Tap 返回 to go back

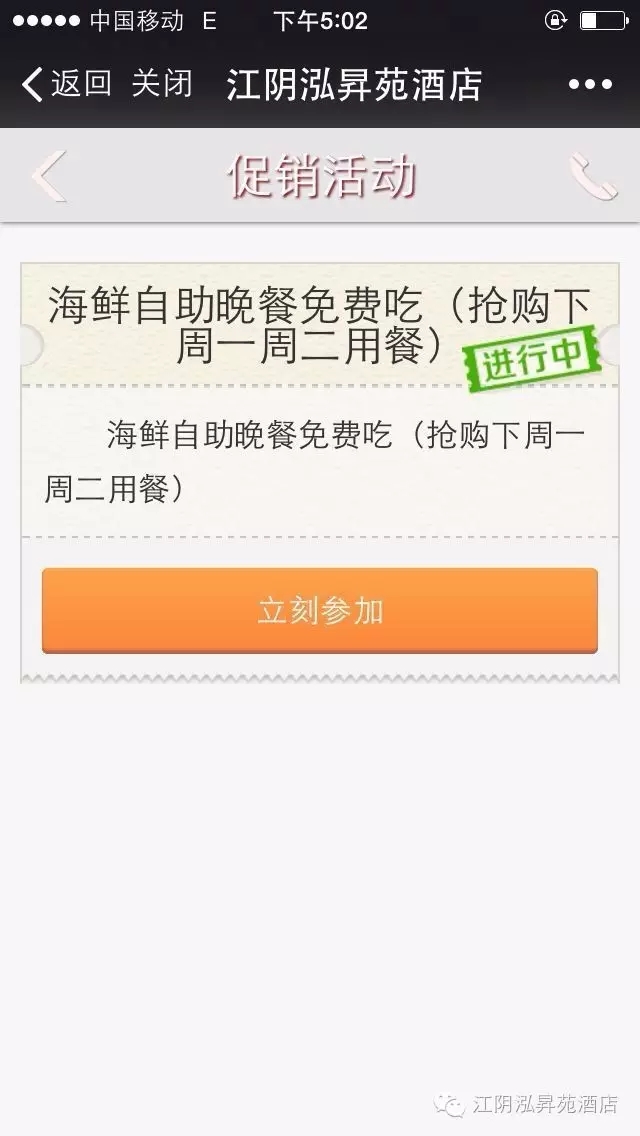[66, 84]
